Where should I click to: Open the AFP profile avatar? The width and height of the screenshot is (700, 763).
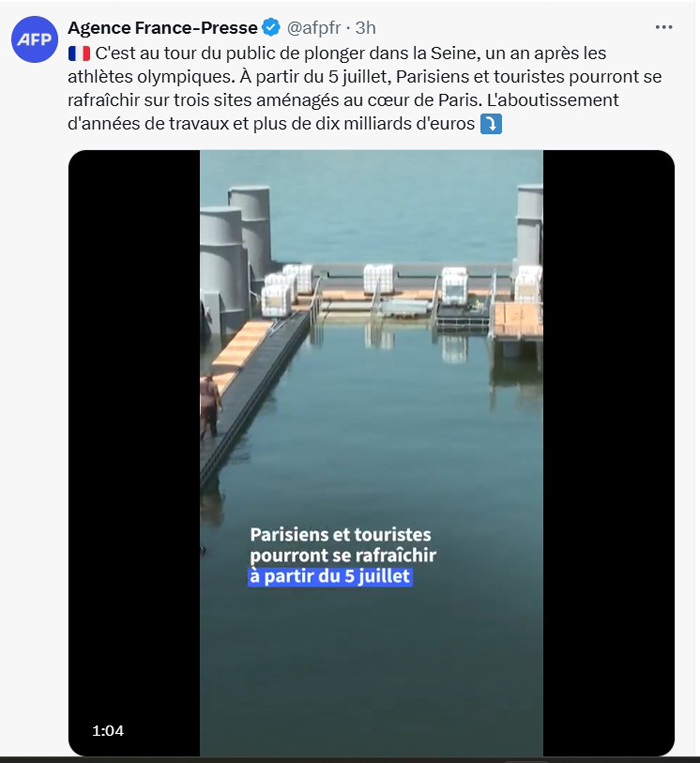(x=34, y=40)
